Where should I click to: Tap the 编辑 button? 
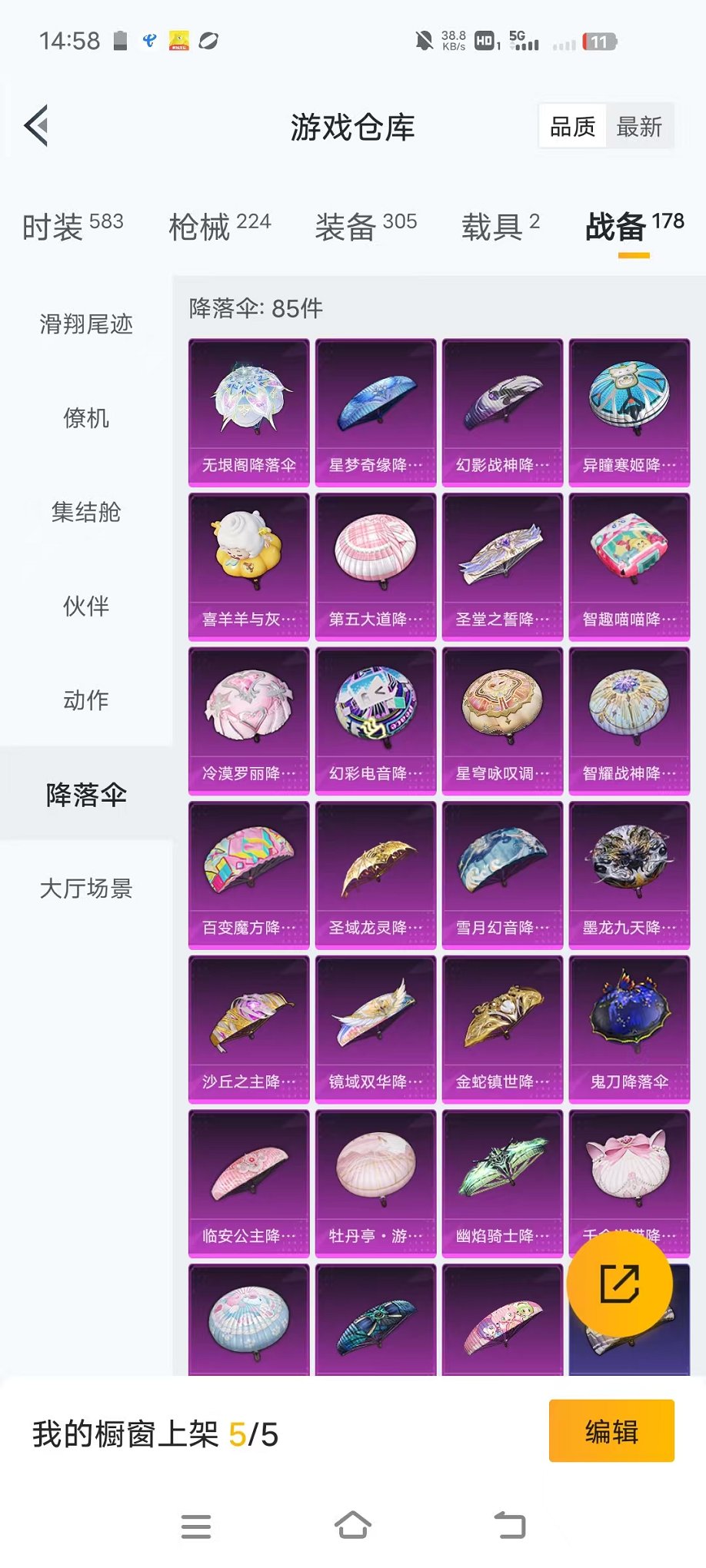611,1431
